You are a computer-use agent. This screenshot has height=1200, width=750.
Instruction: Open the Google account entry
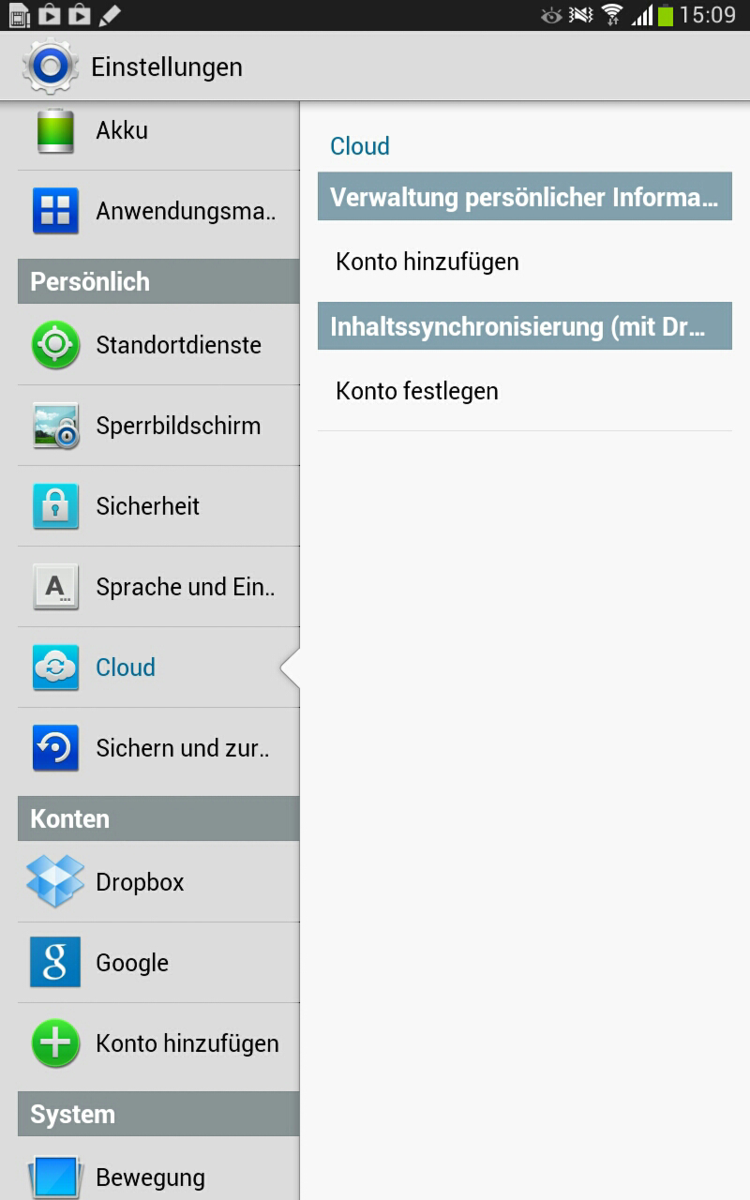pyautogui.click(x=158, y=963)
